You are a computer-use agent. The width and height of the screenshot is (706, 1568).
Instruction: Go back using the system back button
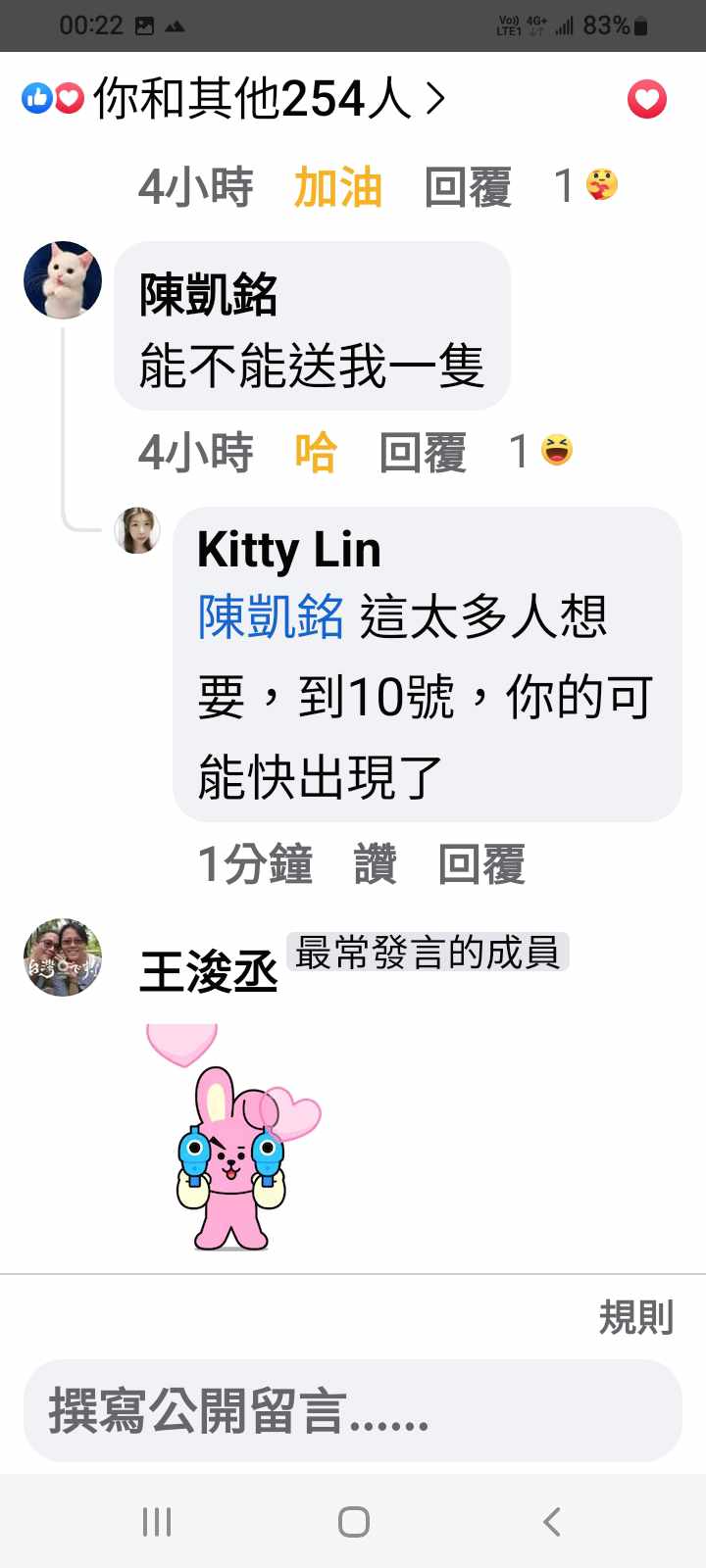551,1522
